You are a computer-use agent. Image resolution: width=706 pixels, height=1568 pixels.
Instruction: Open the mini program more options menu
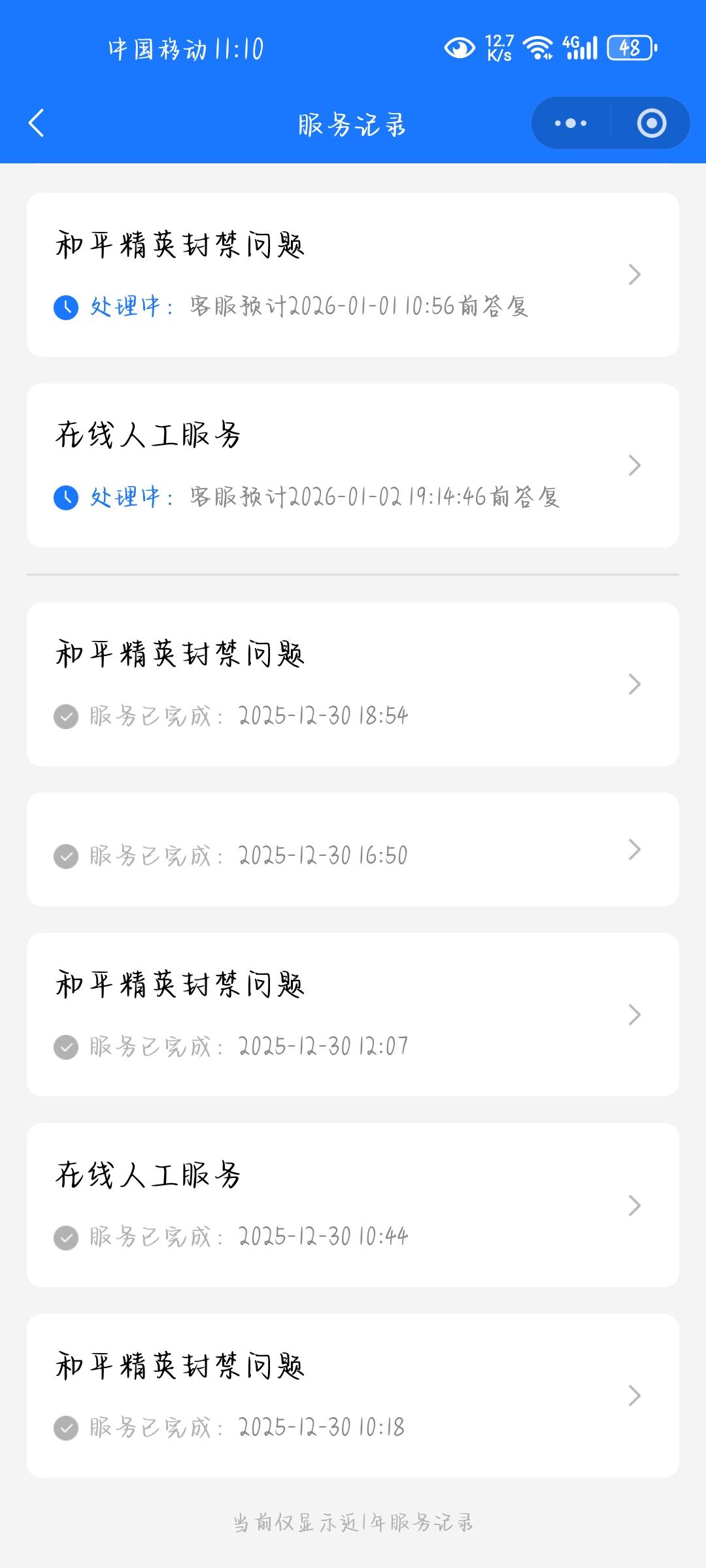[571, 123]
